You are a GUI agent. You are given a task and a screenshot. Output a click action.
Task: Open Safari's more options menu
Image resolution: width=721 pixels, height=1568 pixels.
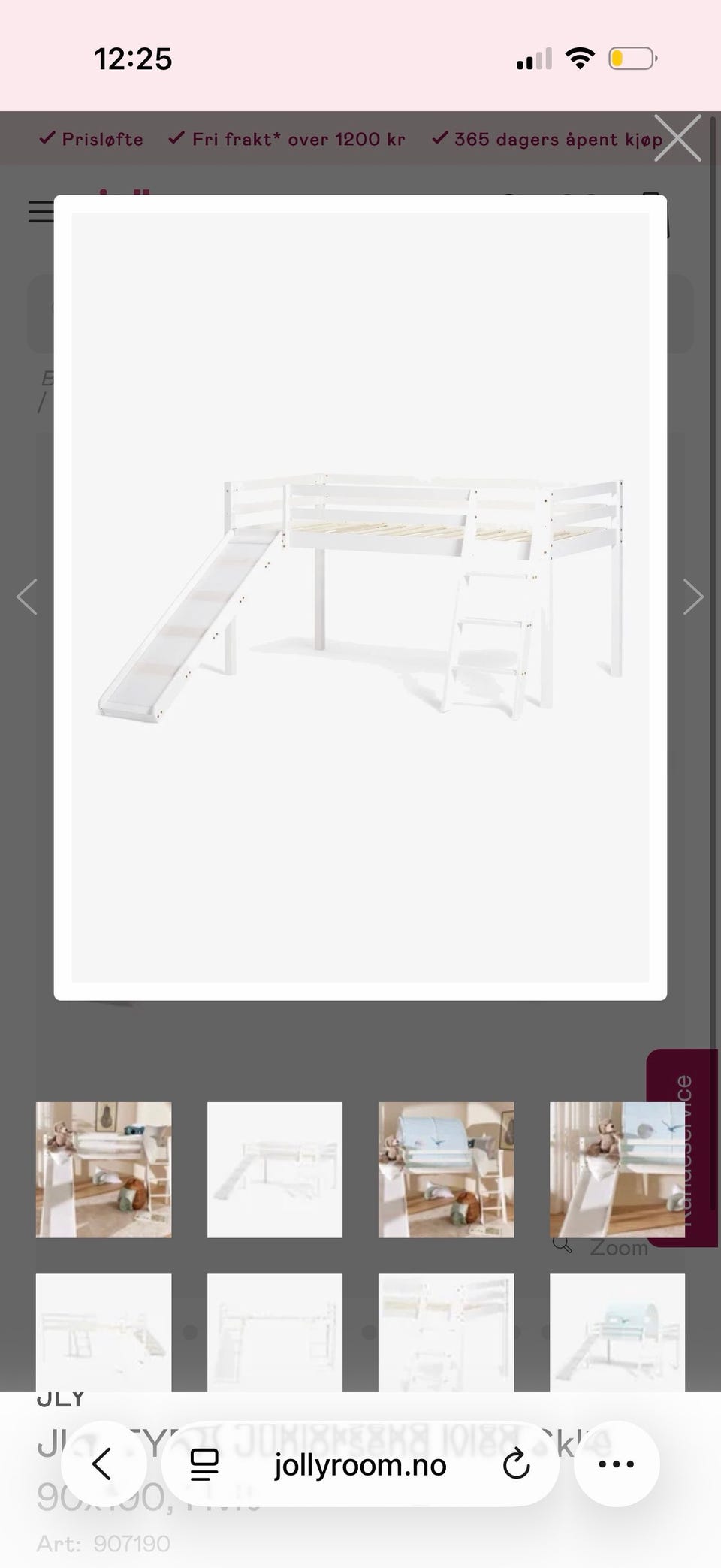616,1464
